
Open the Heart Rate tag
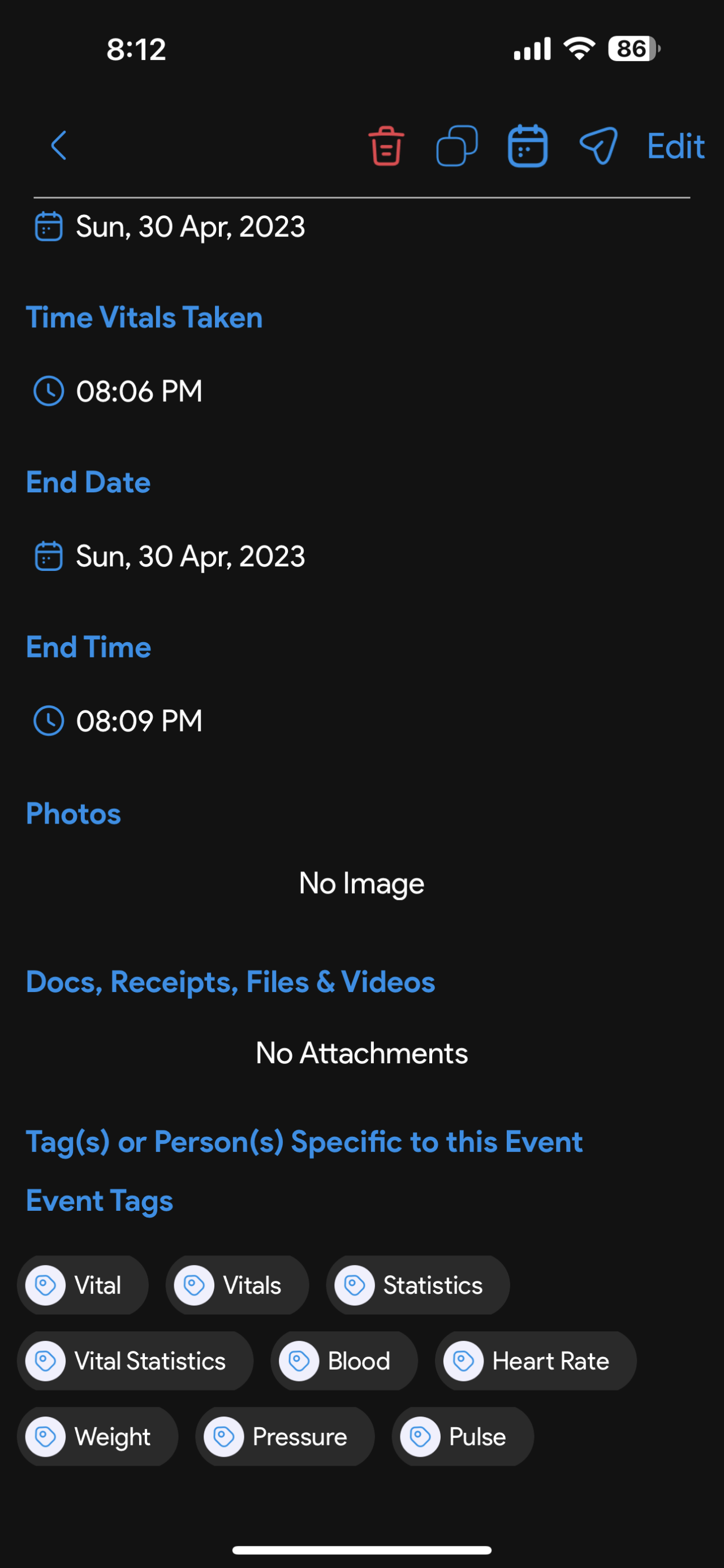click(535, 1361)
